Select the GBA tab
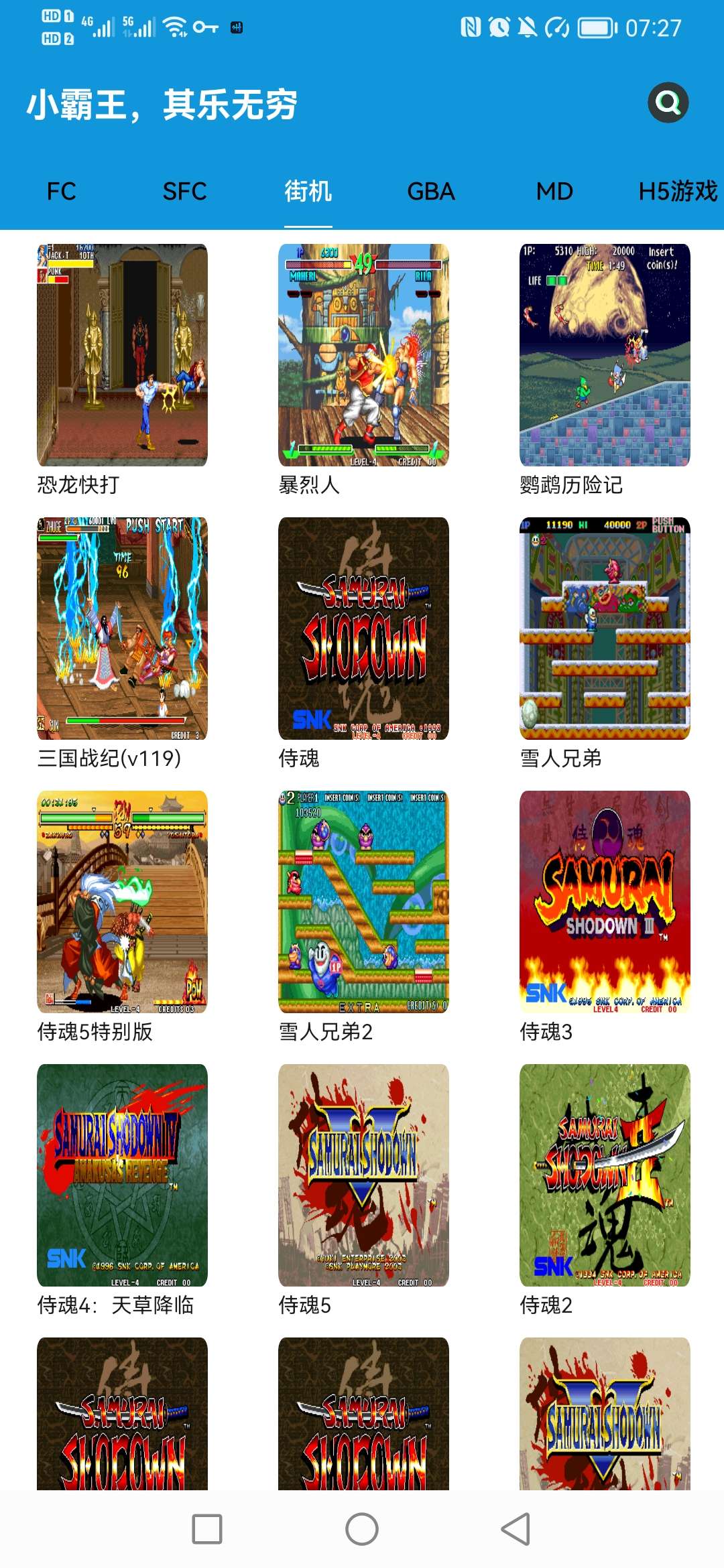 (431, 192)
